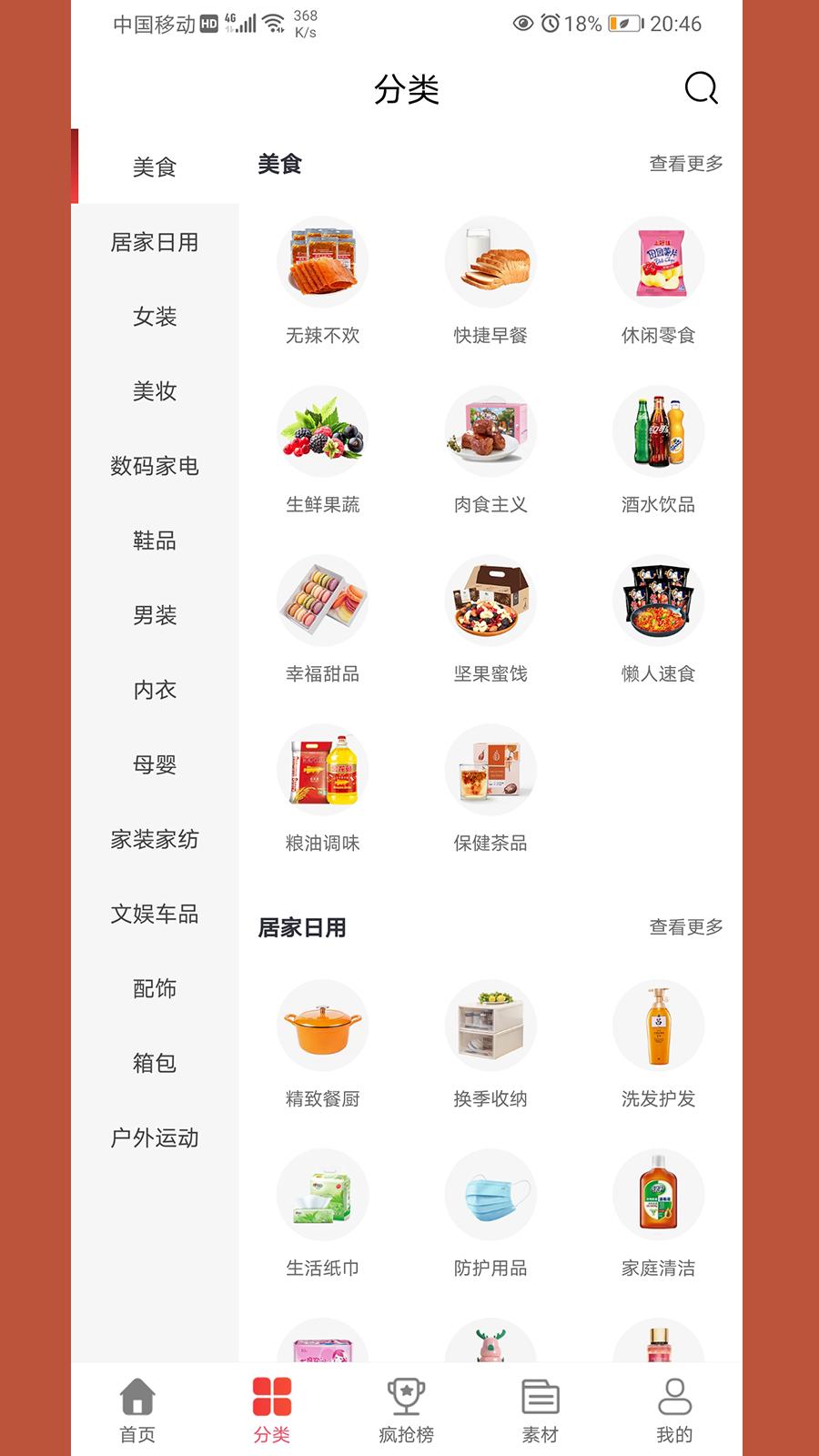Open the search icon in the header
819x1456 pixels.
[x=701, y=88]
